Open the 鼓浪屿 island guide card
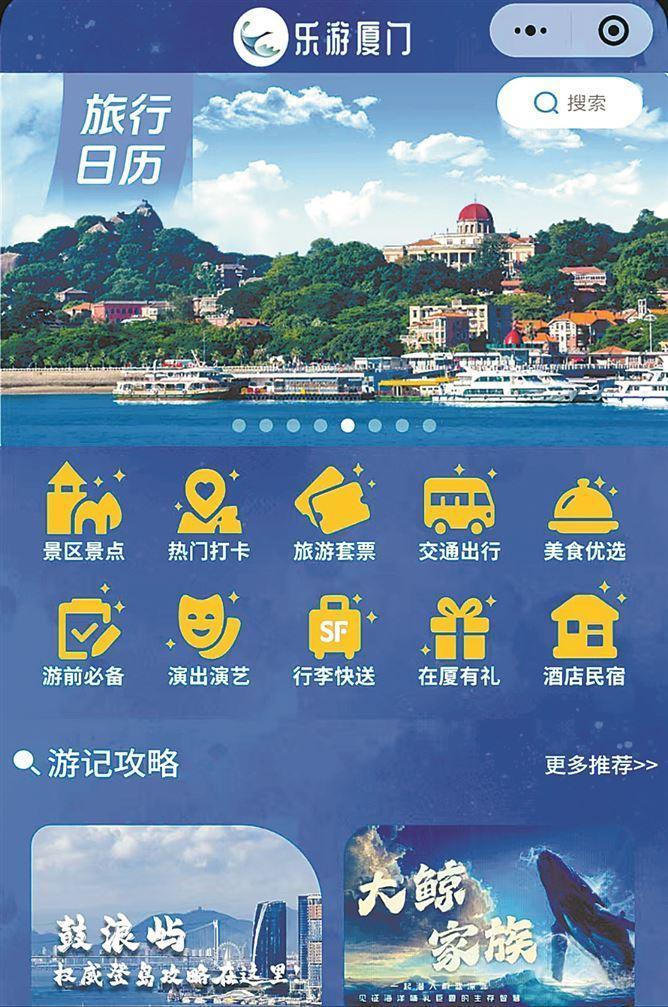 (177, 915)
